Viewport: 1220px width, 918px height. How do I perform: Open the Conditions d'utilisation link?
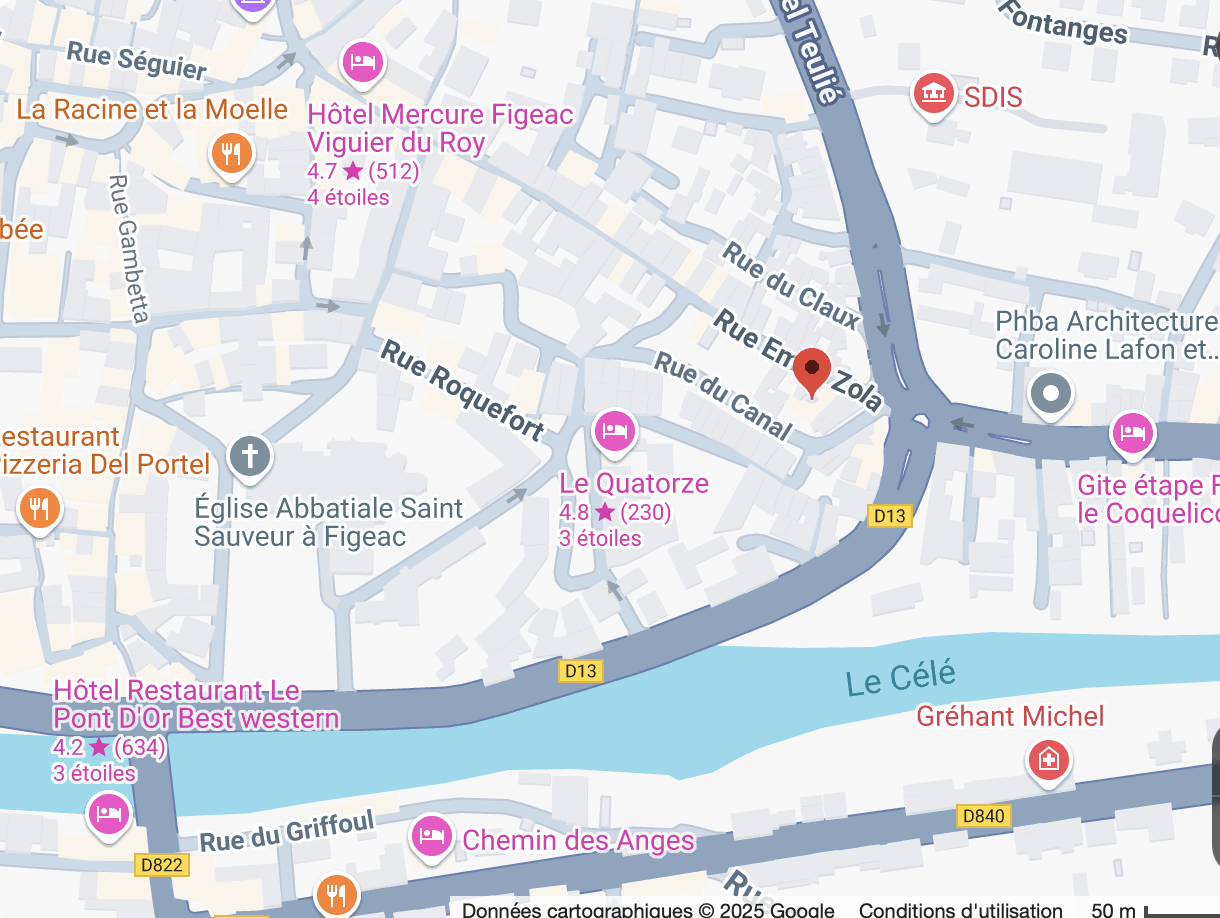(x=960, y=910)
